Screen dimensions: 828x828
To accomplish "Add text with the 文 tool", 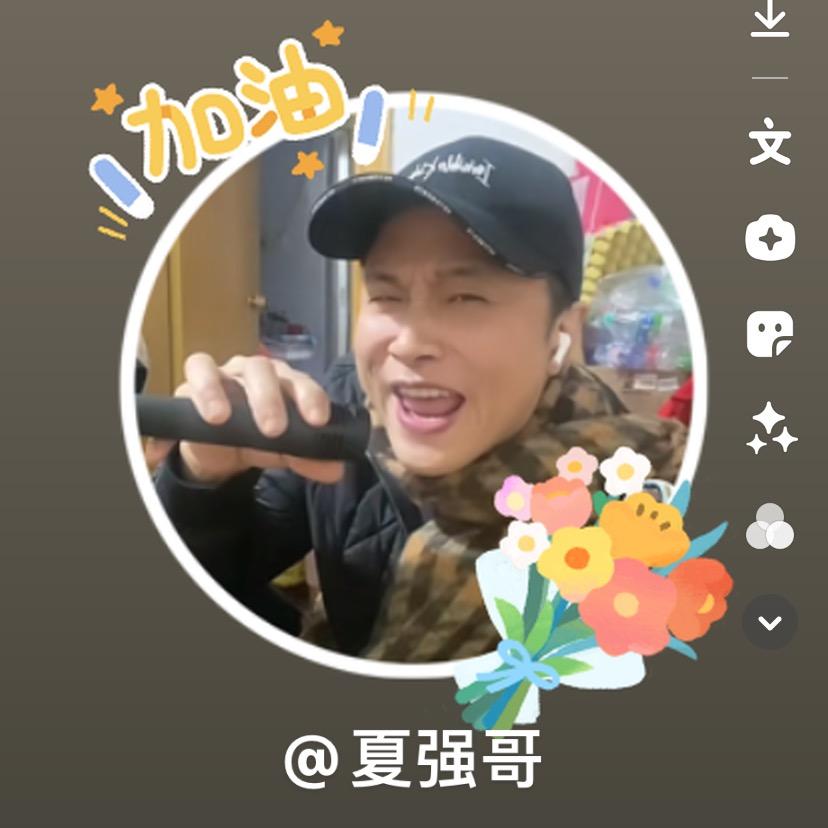I will point(770,145).
